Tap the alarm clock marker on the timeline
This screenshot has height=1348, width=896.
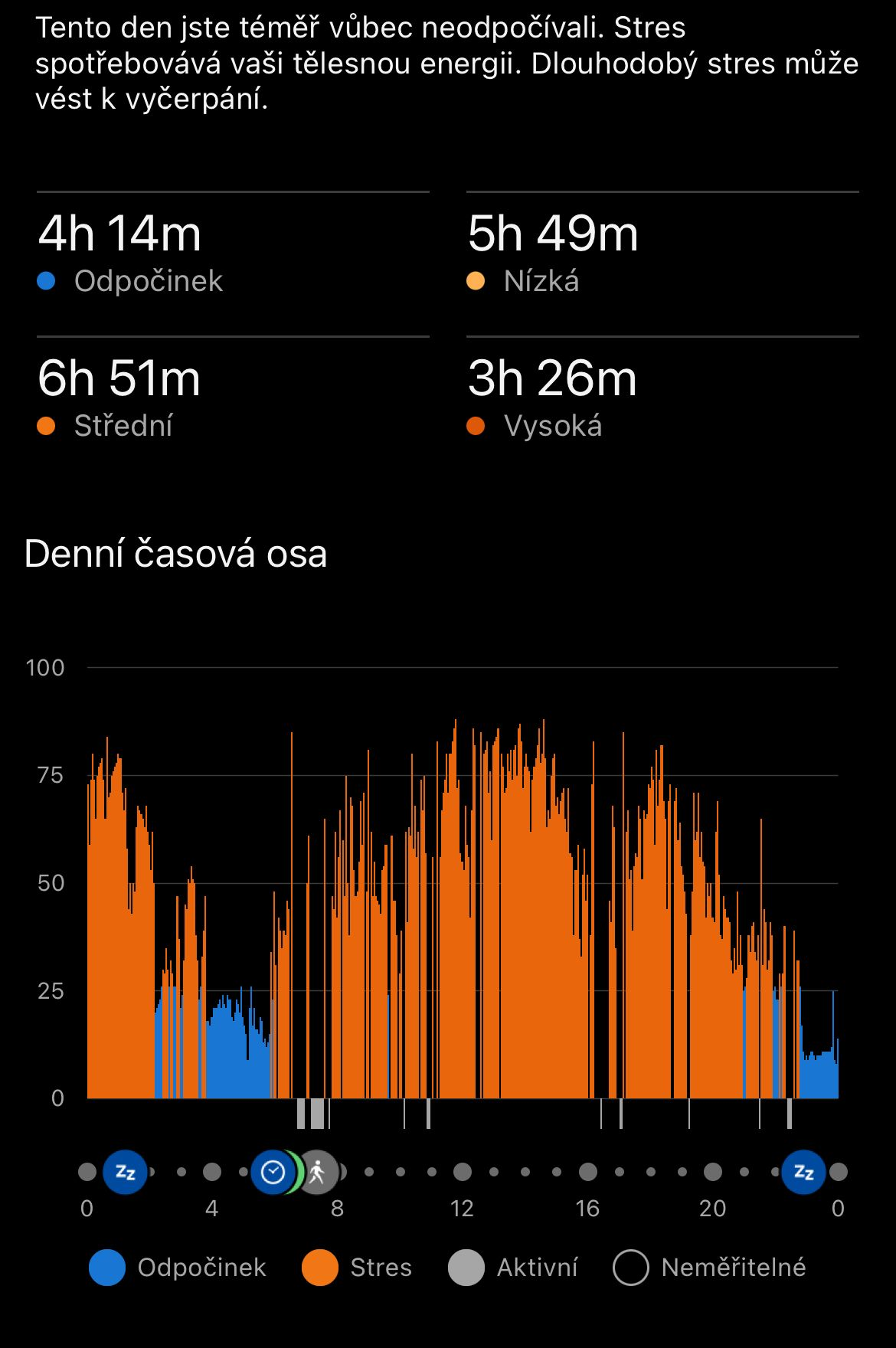point(273,1172)
